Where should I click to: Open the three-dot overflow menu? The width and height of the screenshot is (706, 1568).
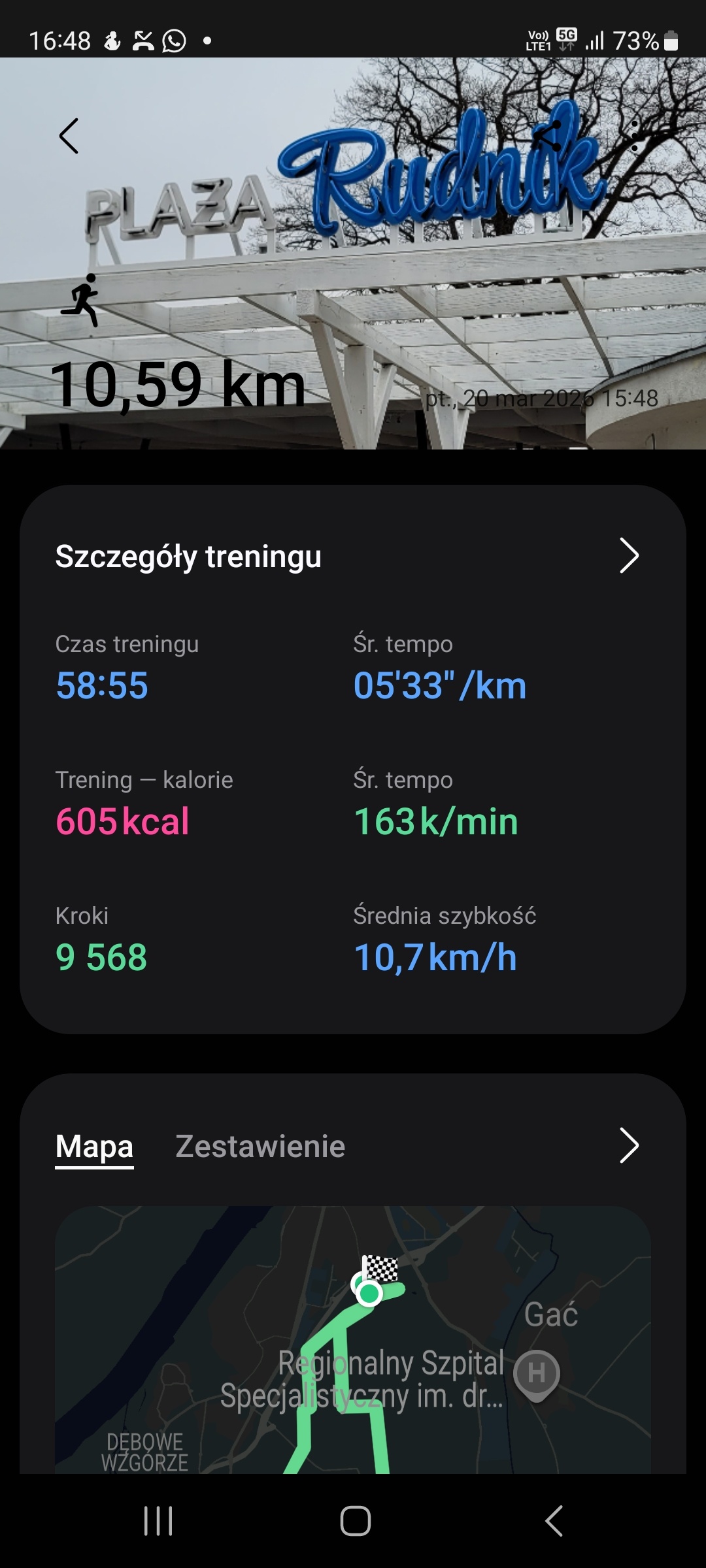634,136
